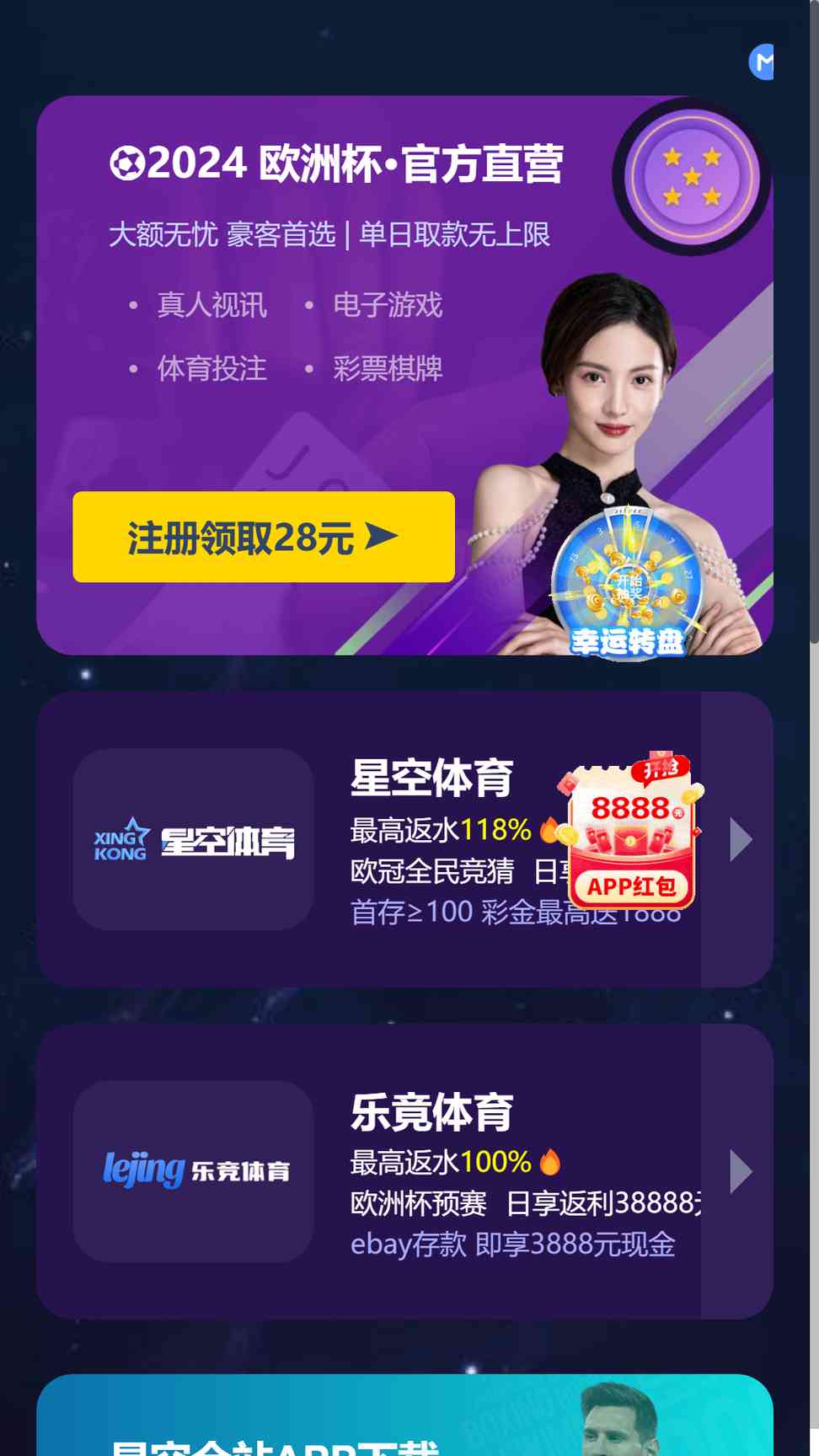This screenshot has width=819, height=1456.
Task: Tap the arrow on the 星空体育 card
Action: click(740, 839)
